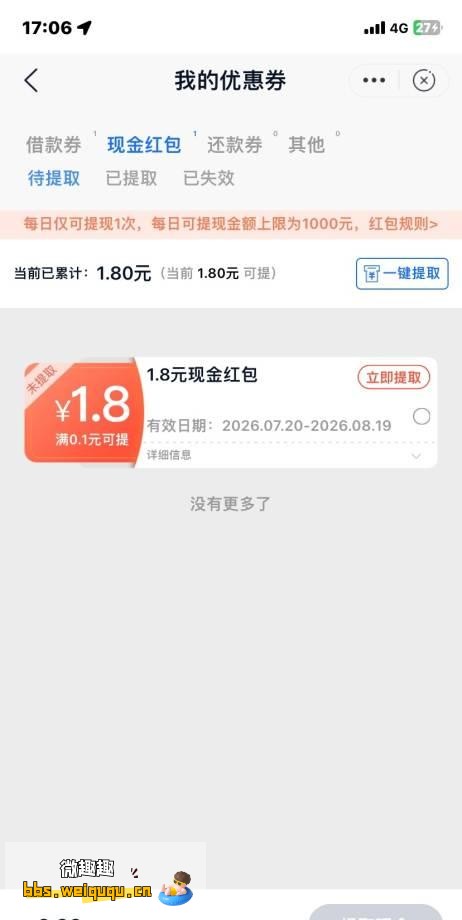This screenshot has width=462, height=920.
Task: Tap 立即提取 on the 1.8元 red packet
Action: click(x=394, y=377)
